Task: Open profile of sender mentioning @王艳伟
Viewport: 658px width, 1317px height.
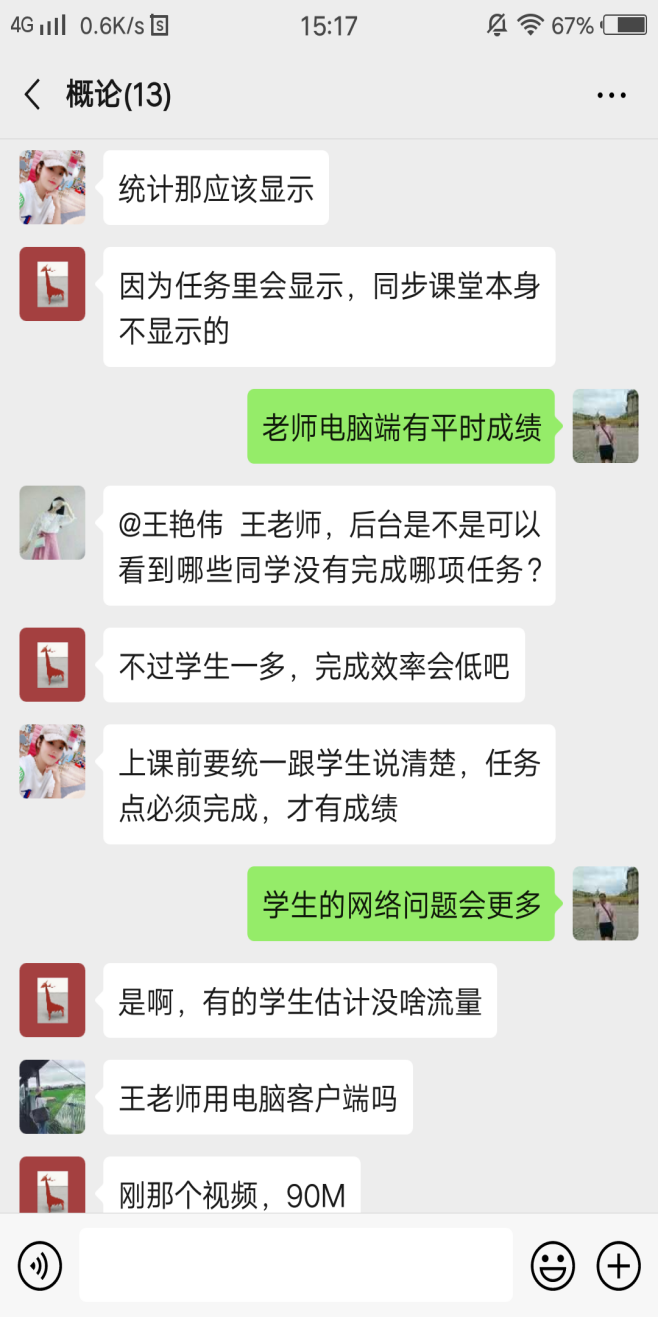Action: (x=52, y=523)
